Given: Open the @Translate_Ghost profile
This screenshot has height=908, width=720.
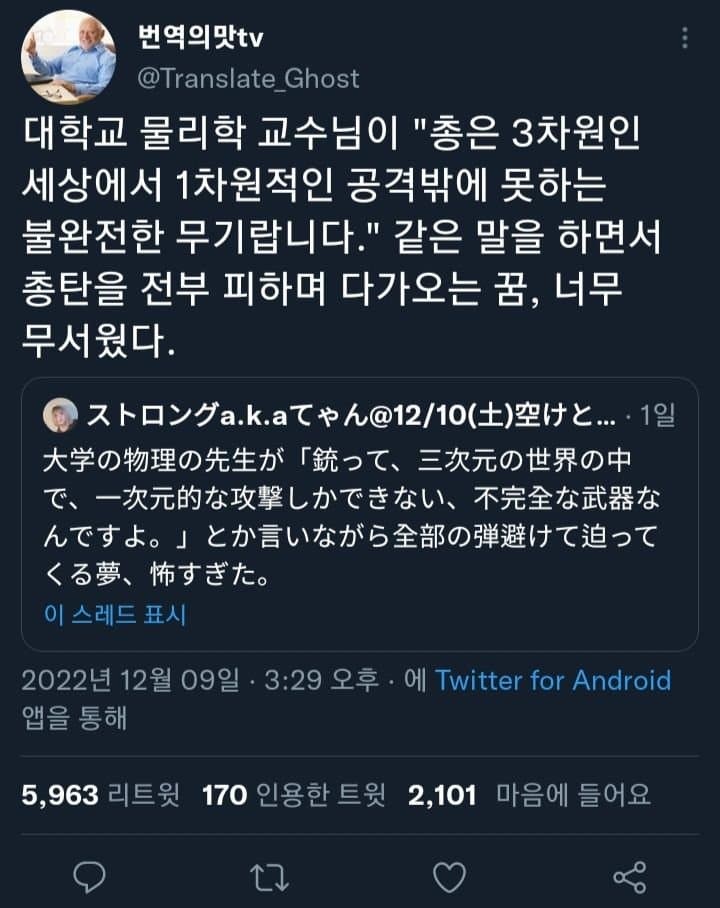Looking at the screenshot, I should click(x=248, y=78).
